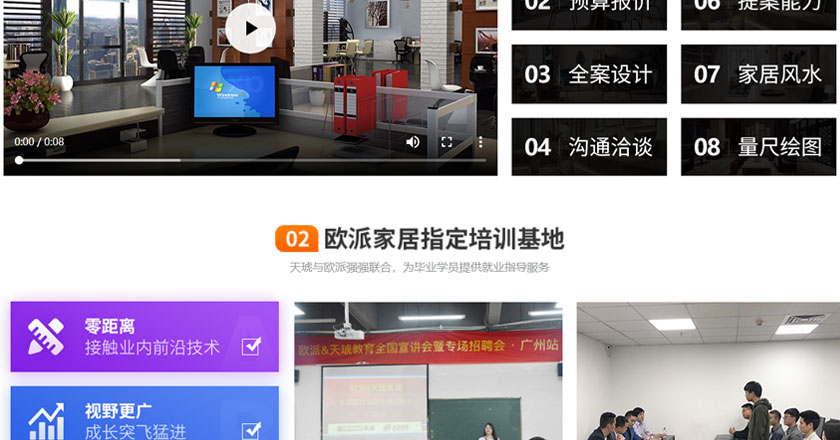Play the office video
This screenshot has height=440, width=840.
tap(250, 28)
